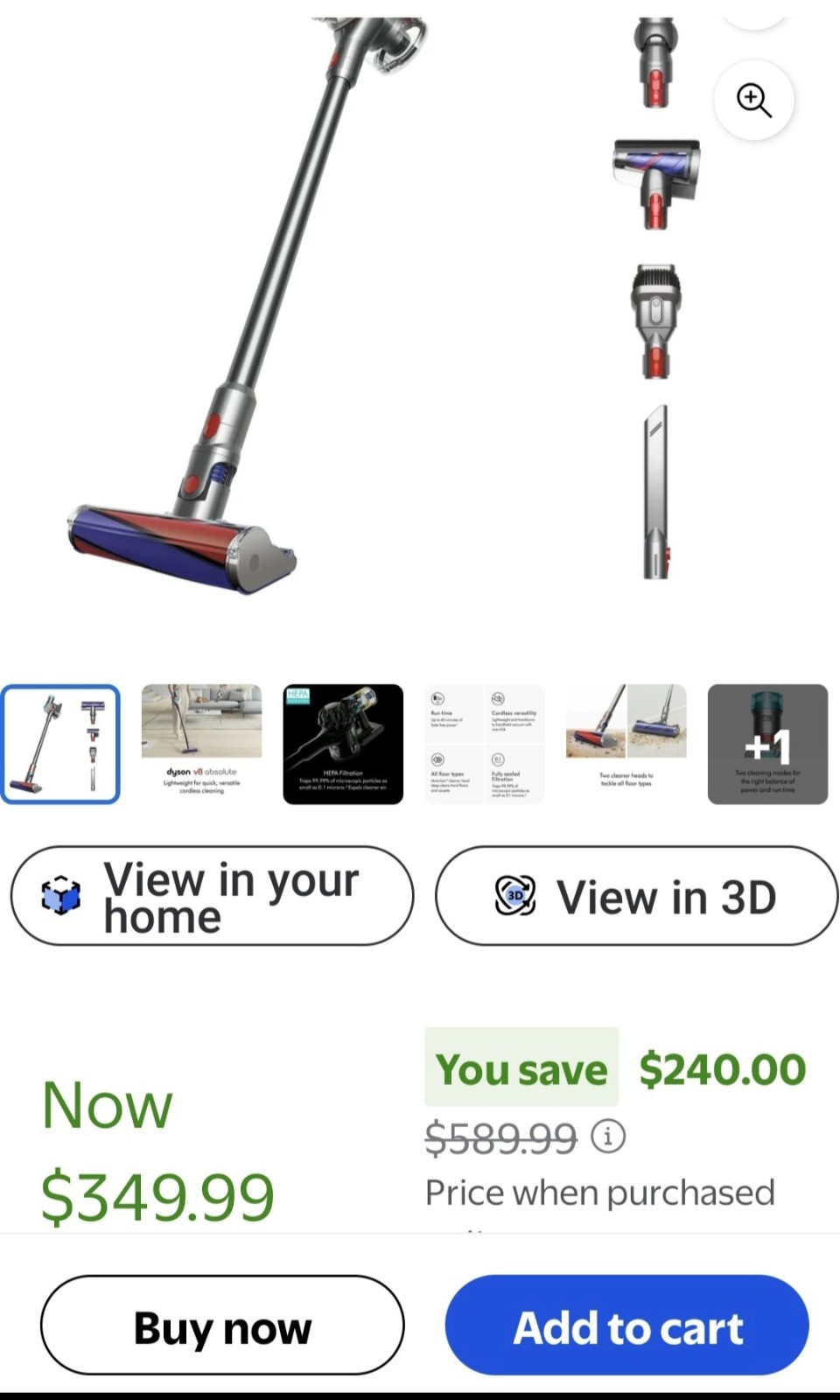Launch View in 3D

(x=636, y=895)
